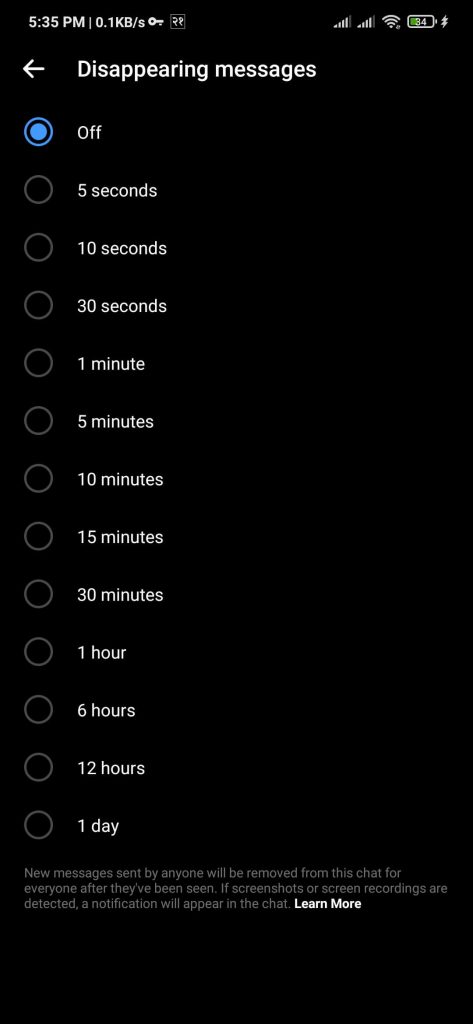473x1024 pixels.
Task: Choose the 5 minutes option
Action: click(x=236, y=421)
